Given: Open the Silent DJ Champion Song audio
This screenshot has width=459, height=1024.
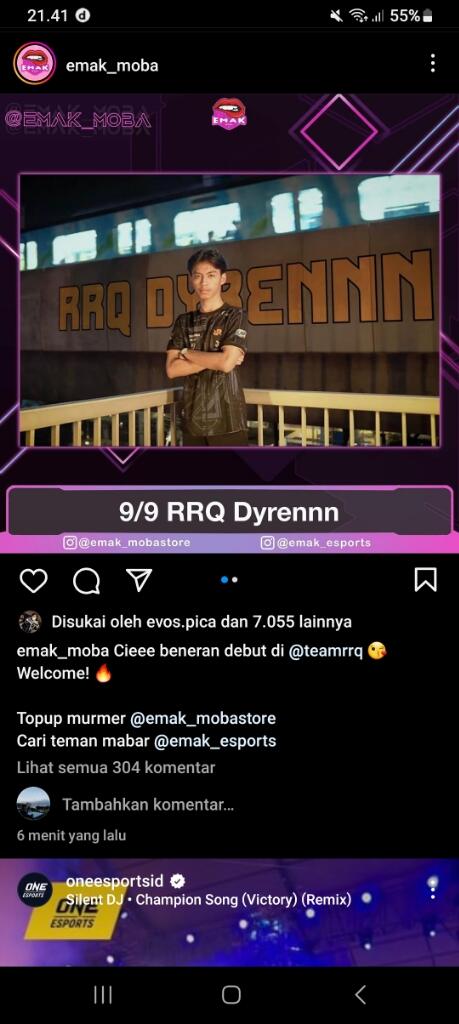Looking at the screenshot, I should tap(209, 900).
